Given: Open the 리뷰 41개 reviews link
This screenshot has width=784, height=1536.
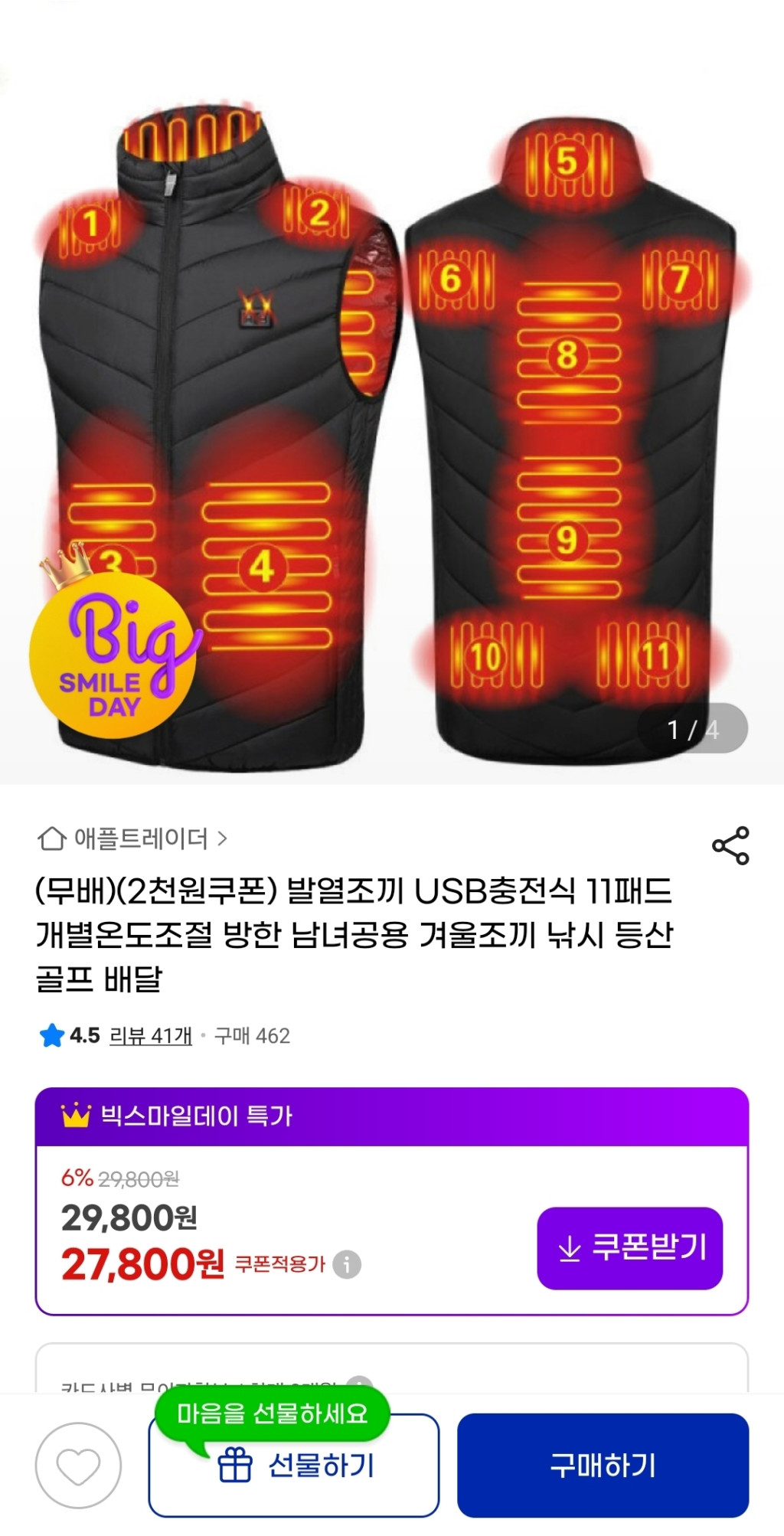Looking at the screenshot, I should [x=150, y=1036].
